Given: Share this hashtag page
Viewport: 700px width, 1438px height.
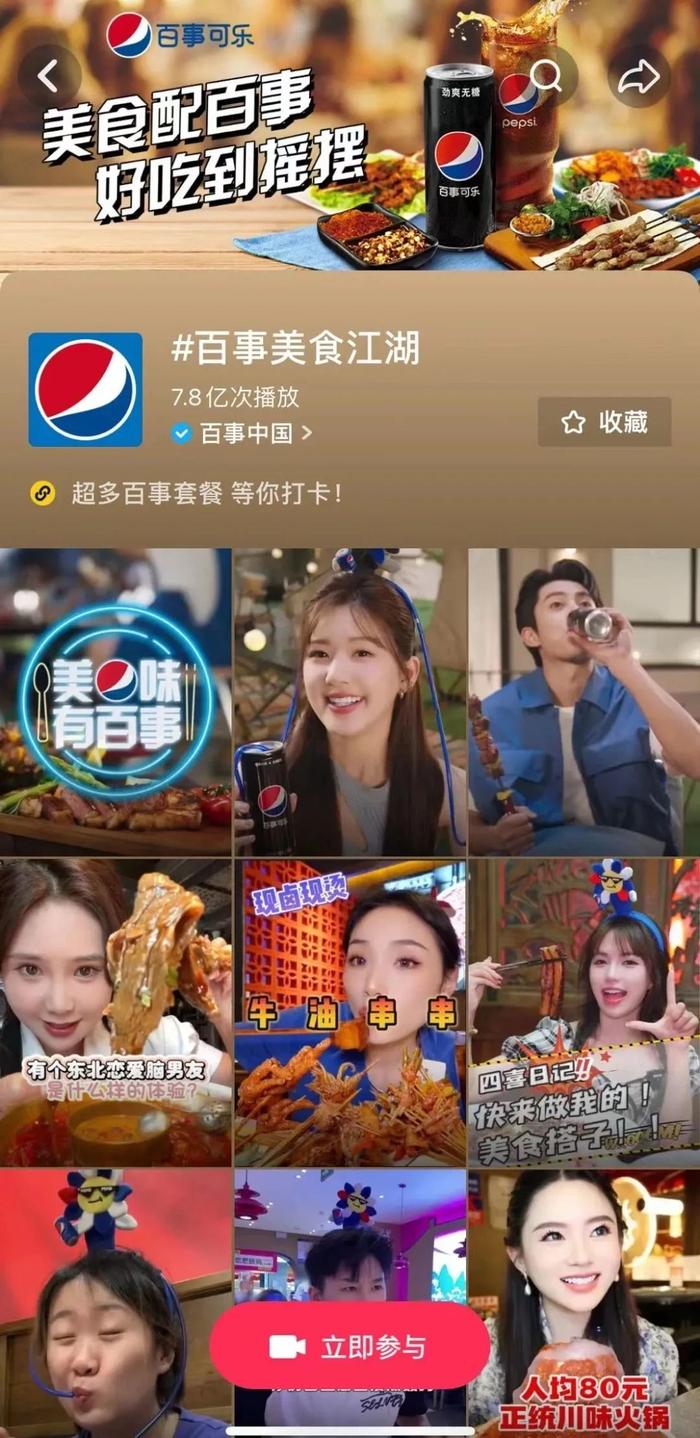Looking at the screenshot, I should [638, 76].
